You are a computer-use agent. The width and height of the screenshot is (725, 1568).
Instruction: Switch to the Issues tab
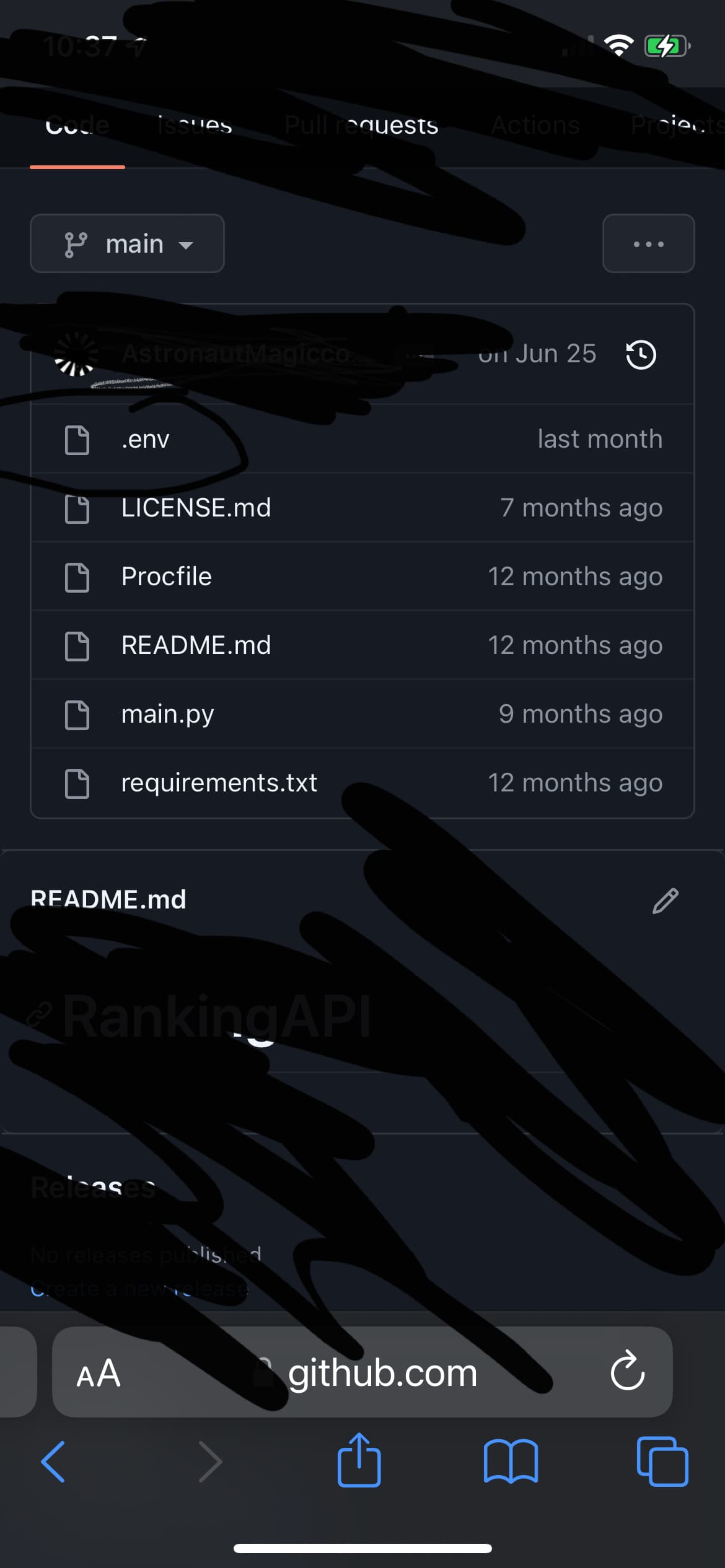click(x=195, y=125)
